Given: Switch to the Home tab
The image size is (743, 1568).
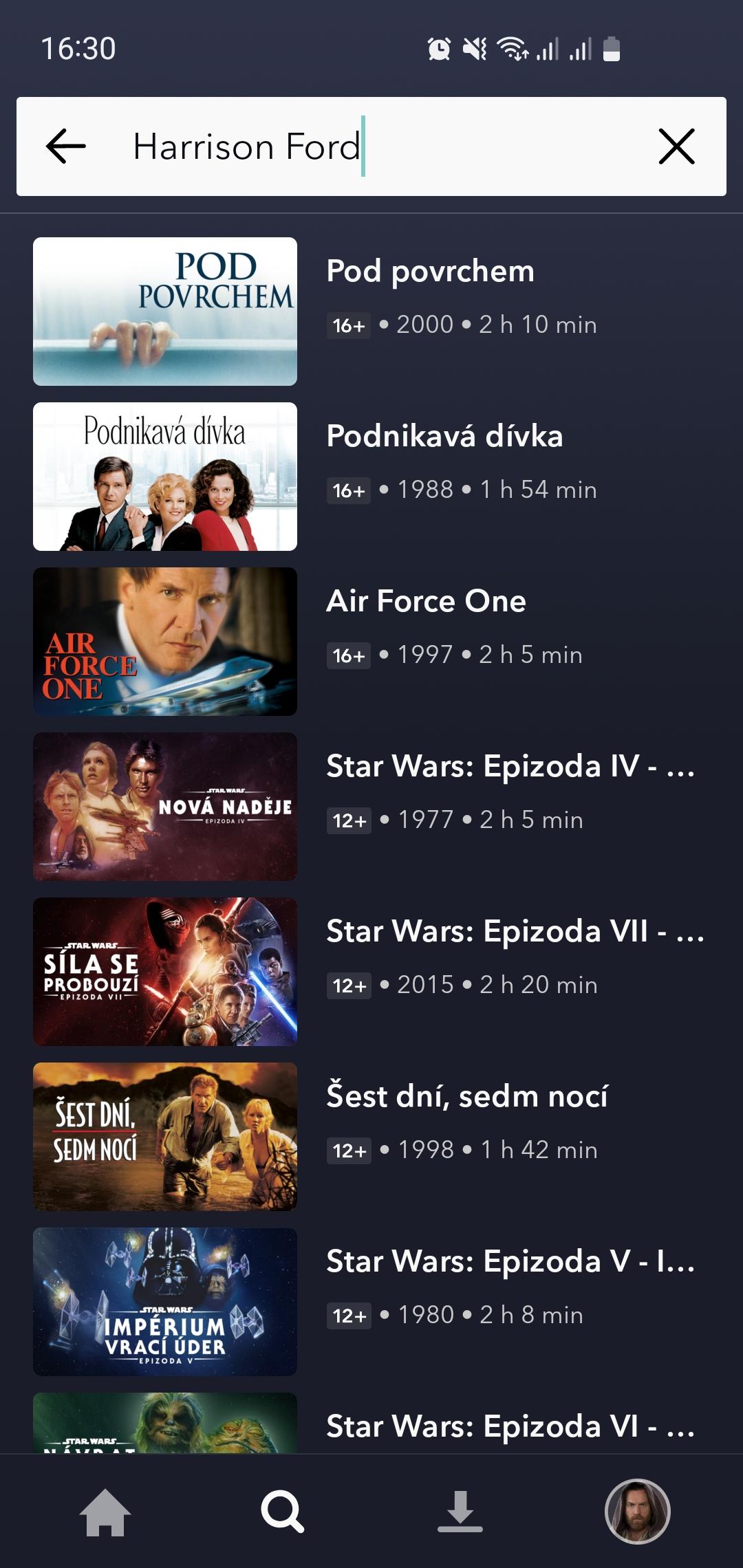Looking at the screenshot, I should [105, 1512].
